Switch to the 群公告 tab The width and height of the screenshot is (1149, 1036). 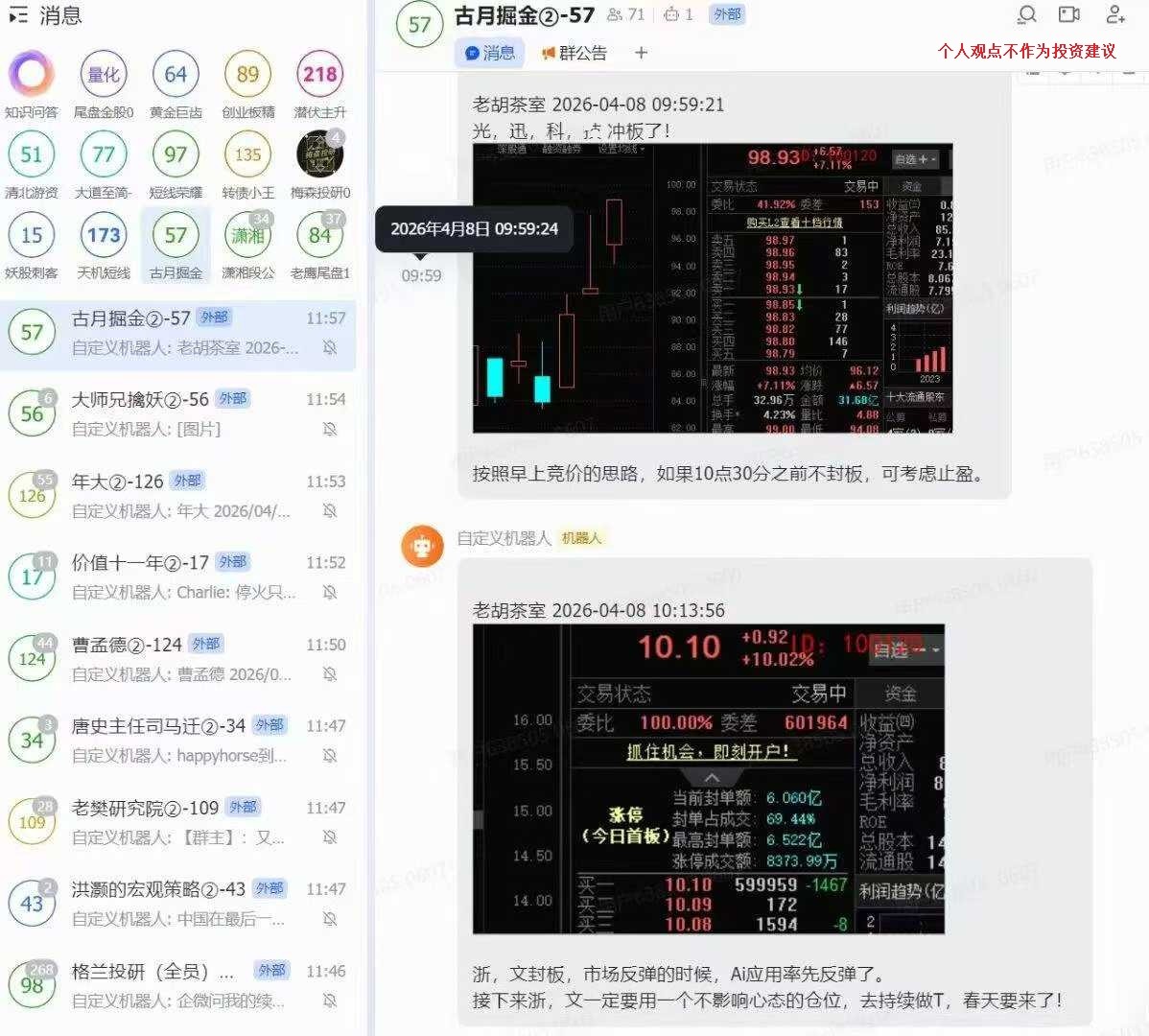tap(574, 53)
